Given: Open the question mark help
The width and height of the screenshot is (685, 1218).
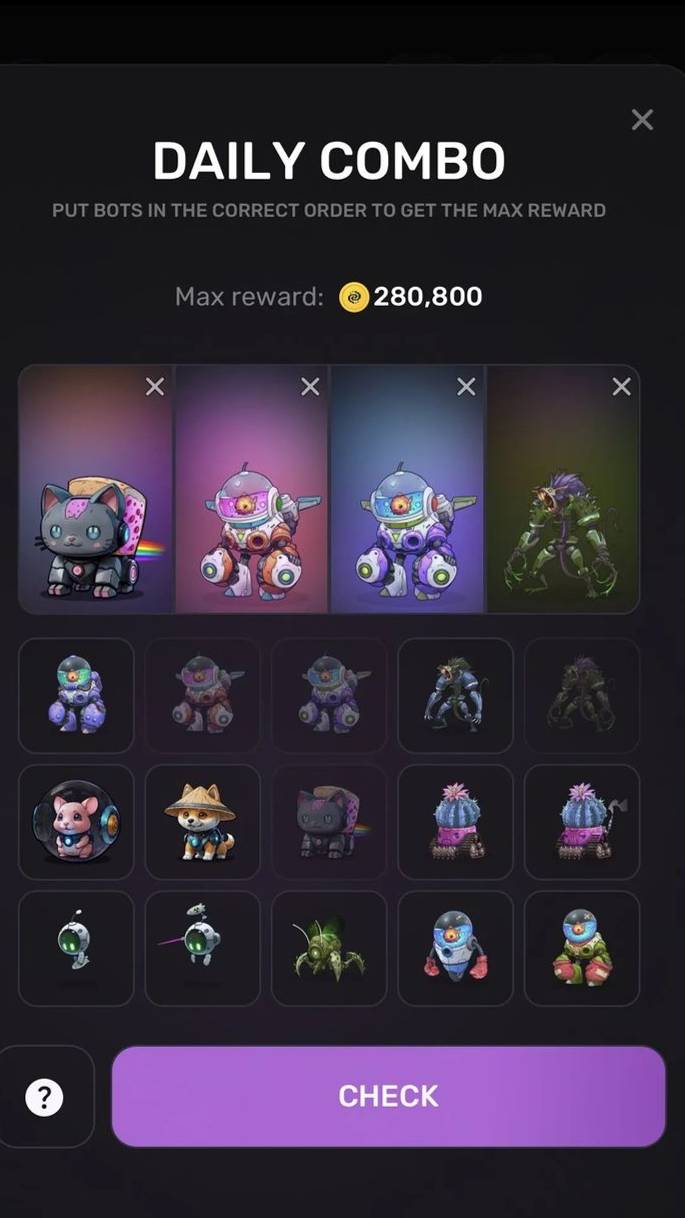Looking at the screenshot, I should (44, 1097).
